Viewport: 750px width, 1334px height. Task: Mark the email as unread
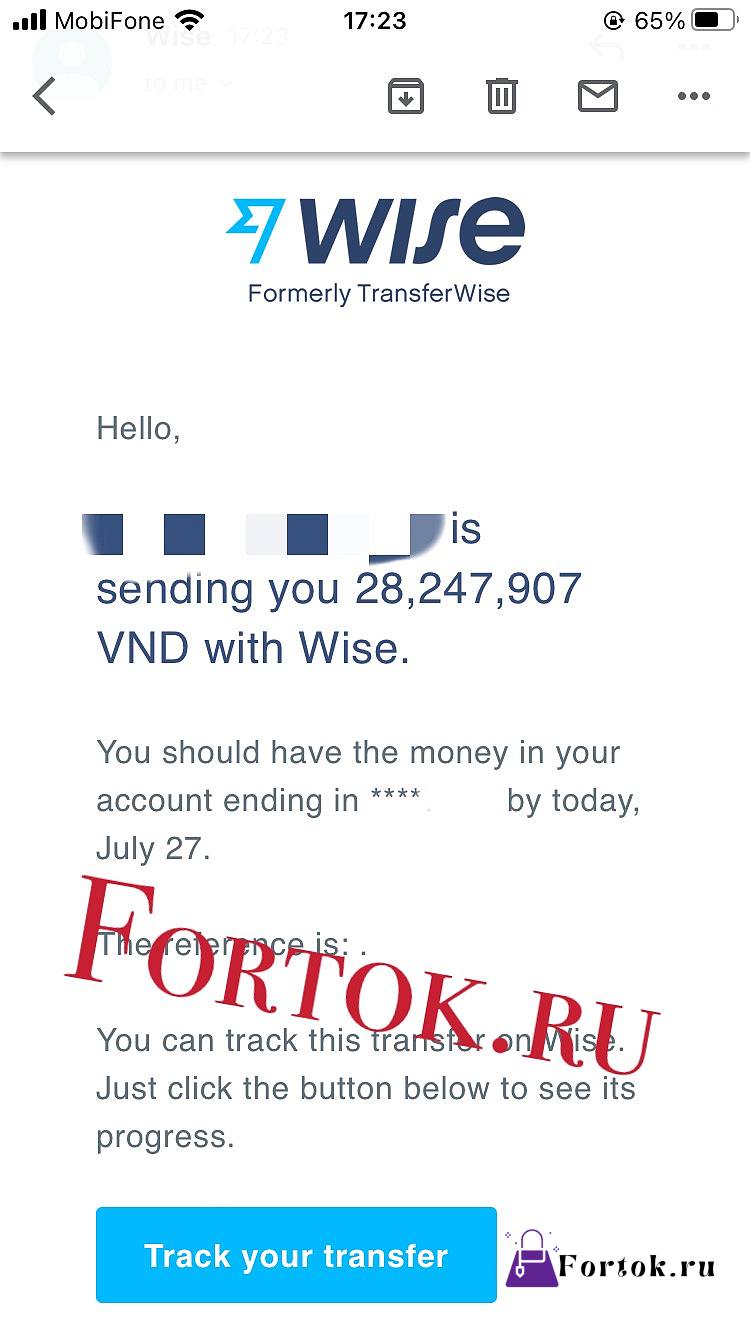click(598, 96)
